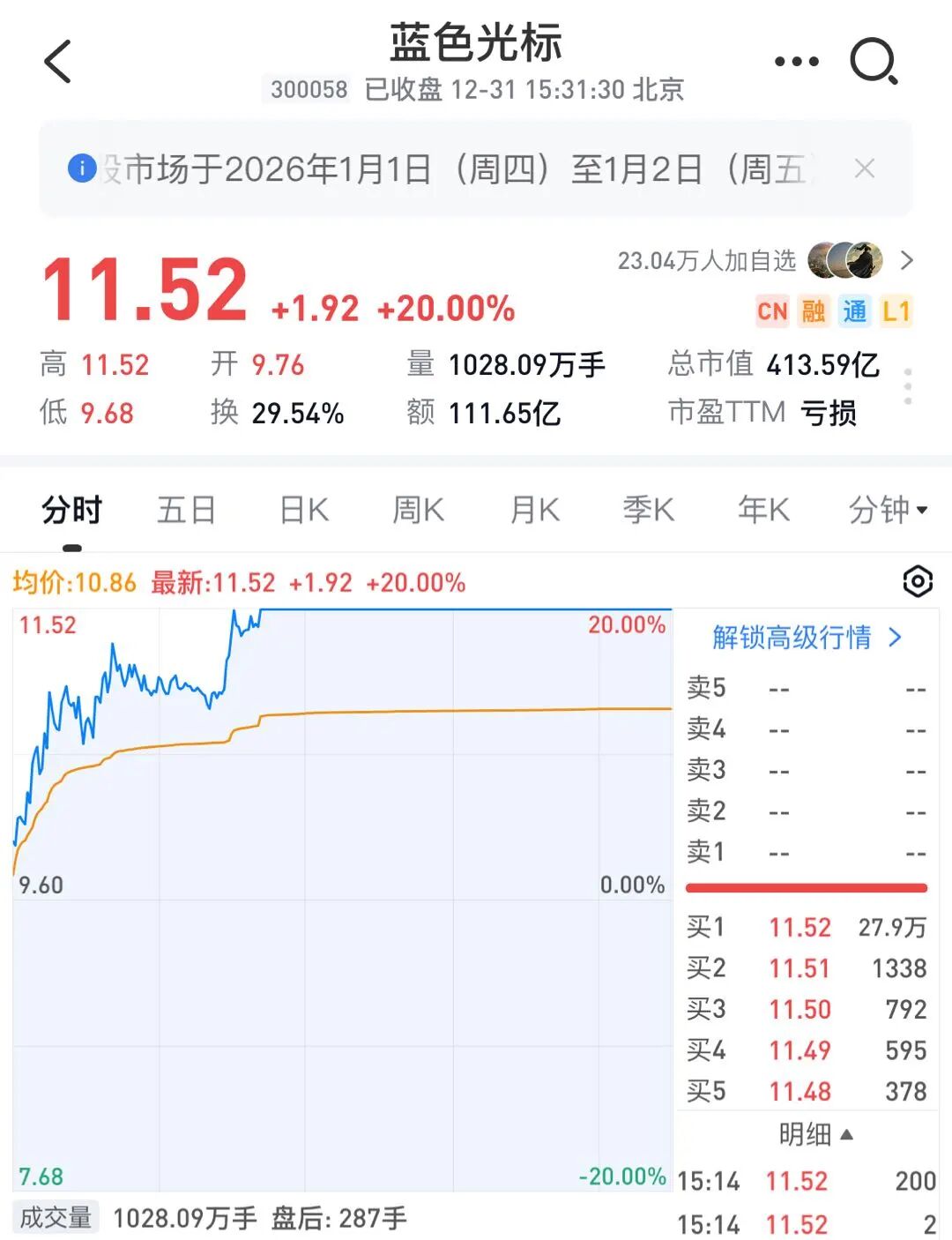Switch to the 周K chart tab

pyautogui.click(x=418, y=510)
